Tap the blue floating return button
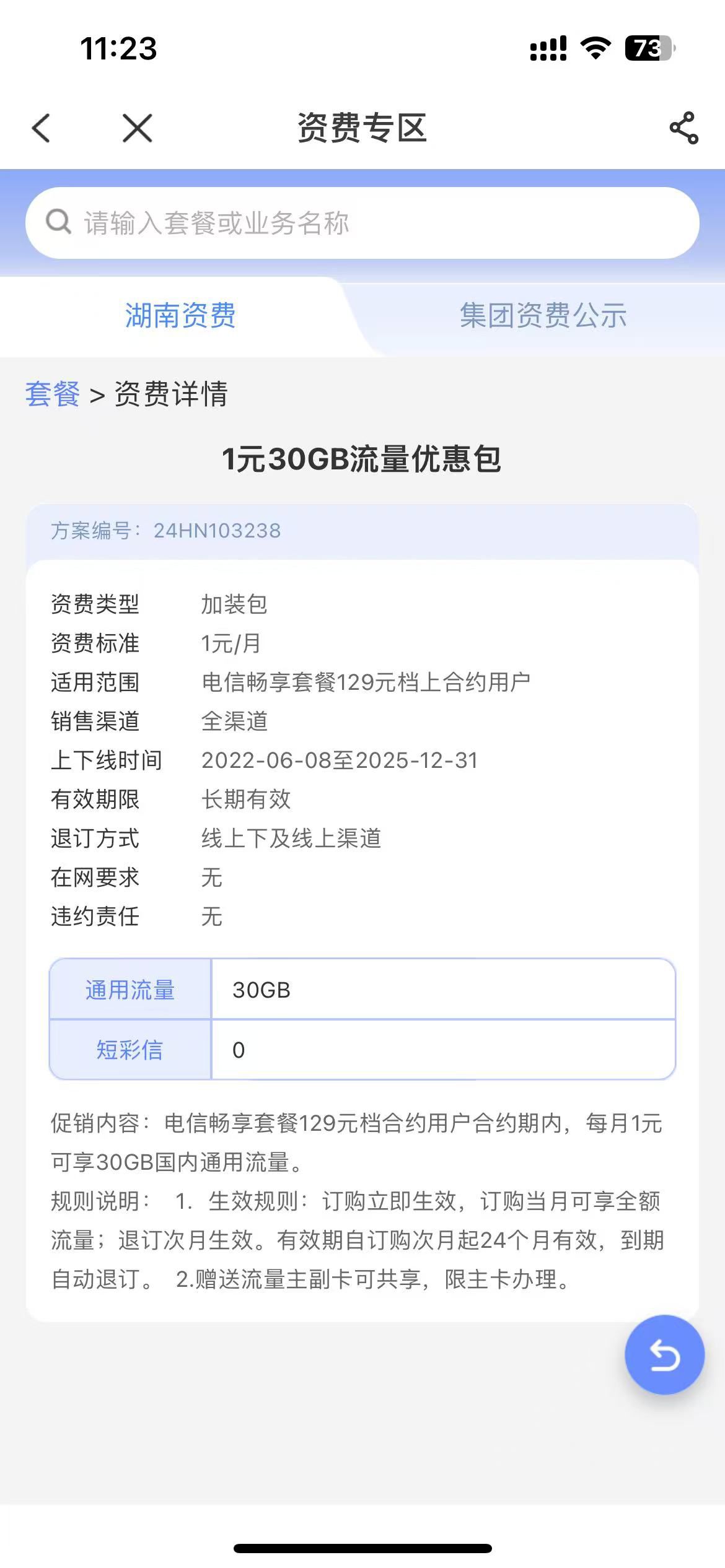 tap(664, 1354)
